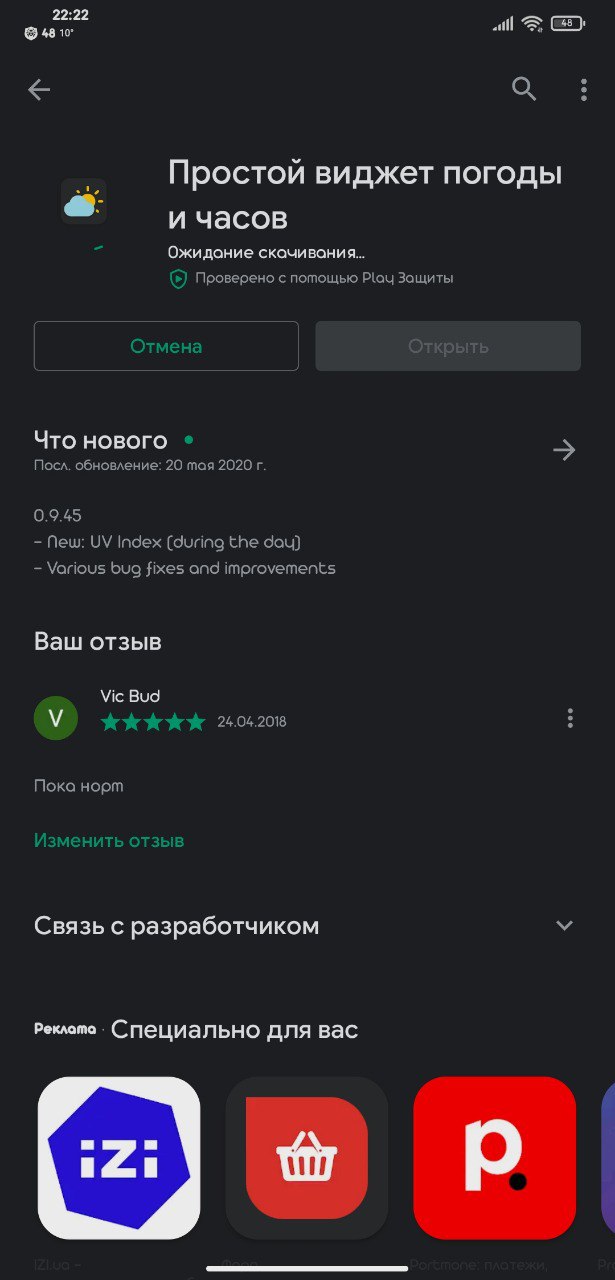Go back using the top arrow
Viewport: 615px width, 1280px height.
pos(39,90)
